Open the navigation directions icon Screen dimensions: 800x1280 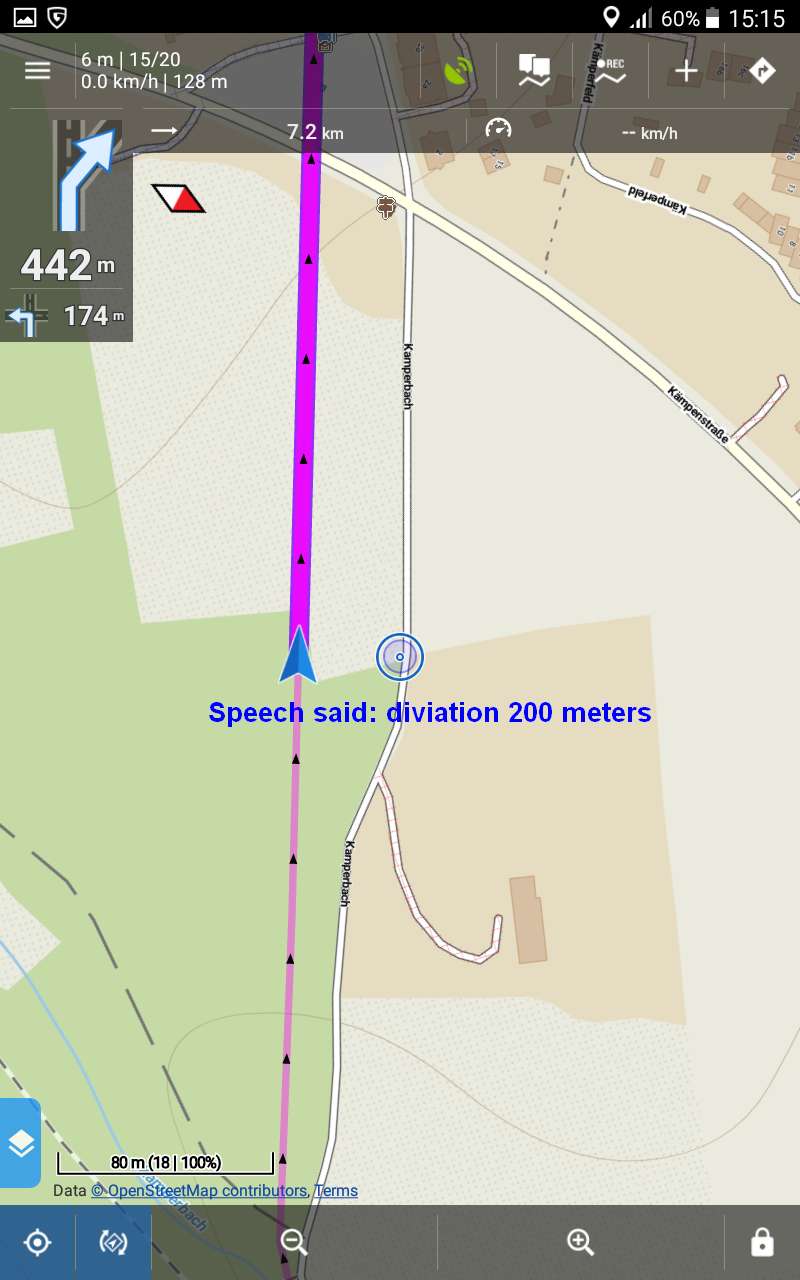coord(762,71)
